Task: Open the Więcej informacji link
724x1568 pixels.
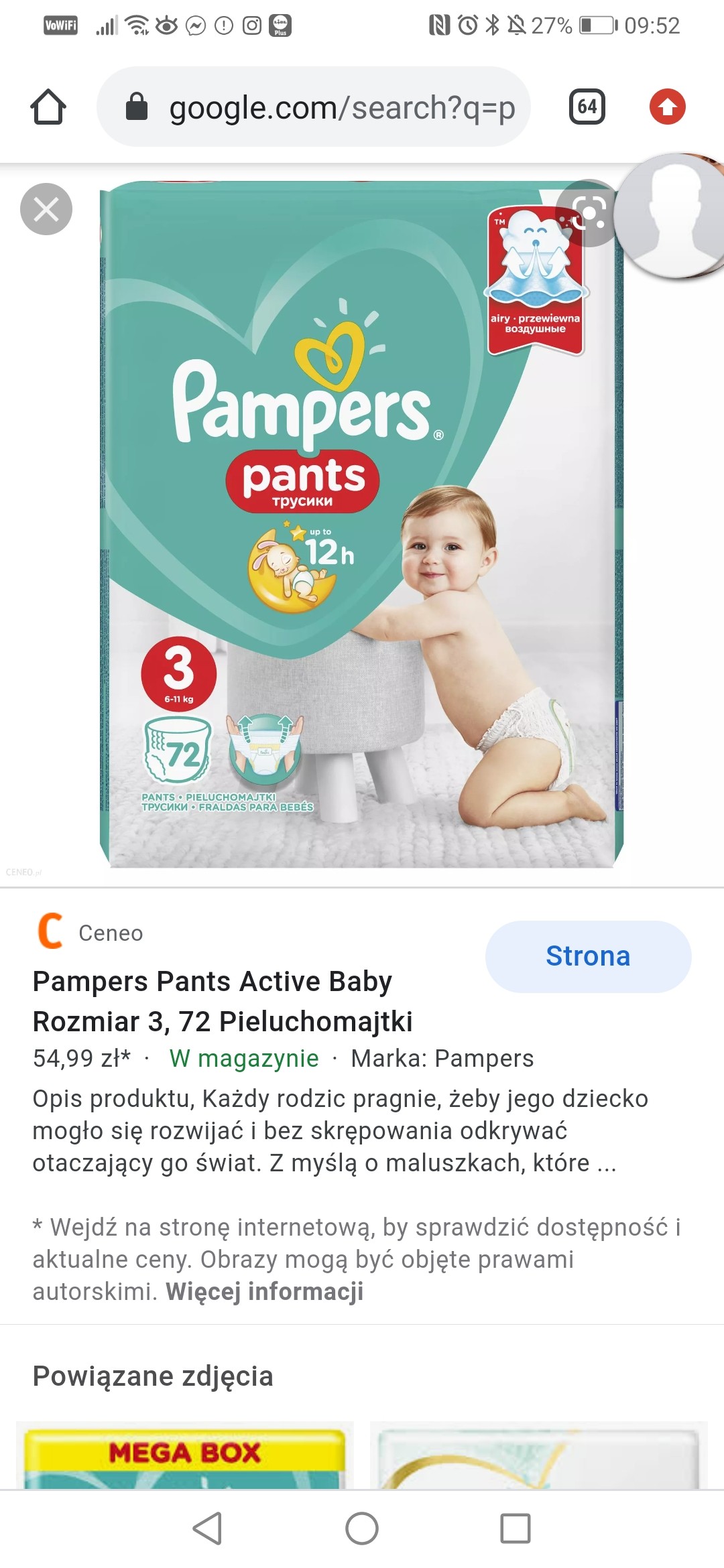Action: point(264,1291)
